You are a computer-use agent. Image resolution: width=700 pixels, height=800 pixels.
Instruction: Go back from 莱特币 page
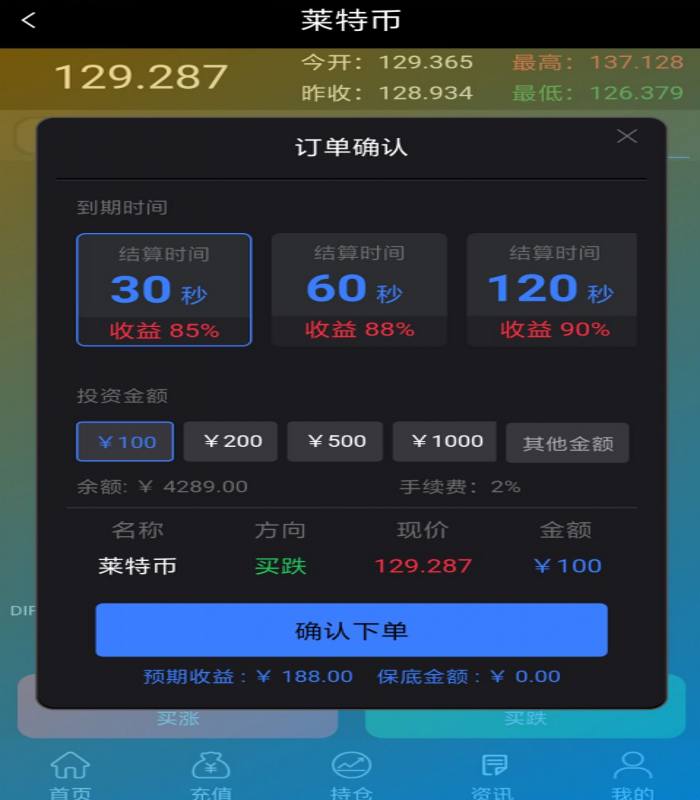click(28, 21)
